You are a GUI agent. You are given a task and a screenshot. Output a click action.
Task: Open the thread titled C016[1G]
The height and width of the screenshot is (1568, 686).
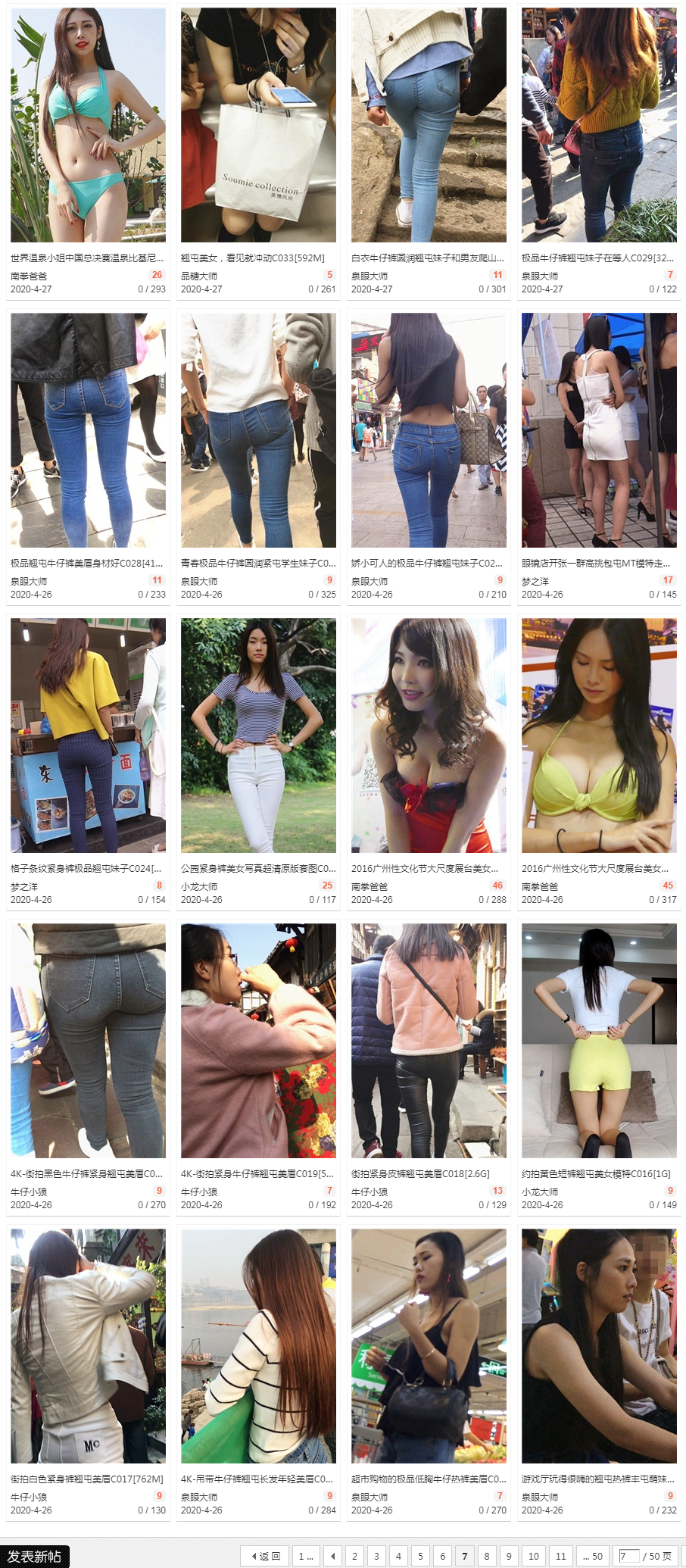[x=596, y=1173]
